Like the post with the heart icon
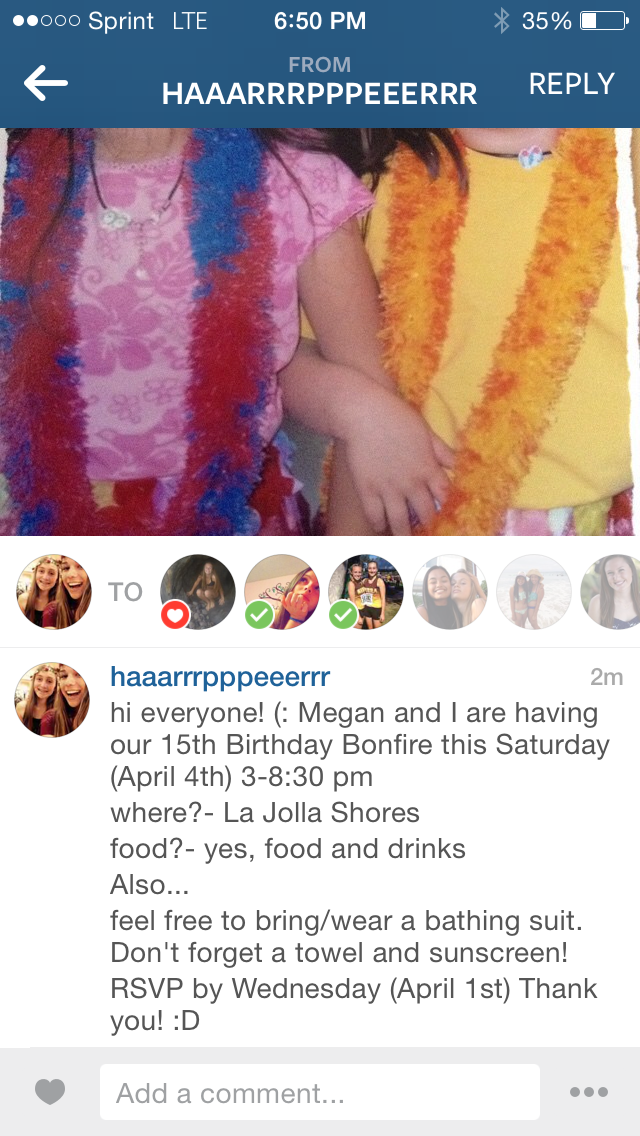The width and height of the screenshot is (640, 1136). coord(50,1092)
